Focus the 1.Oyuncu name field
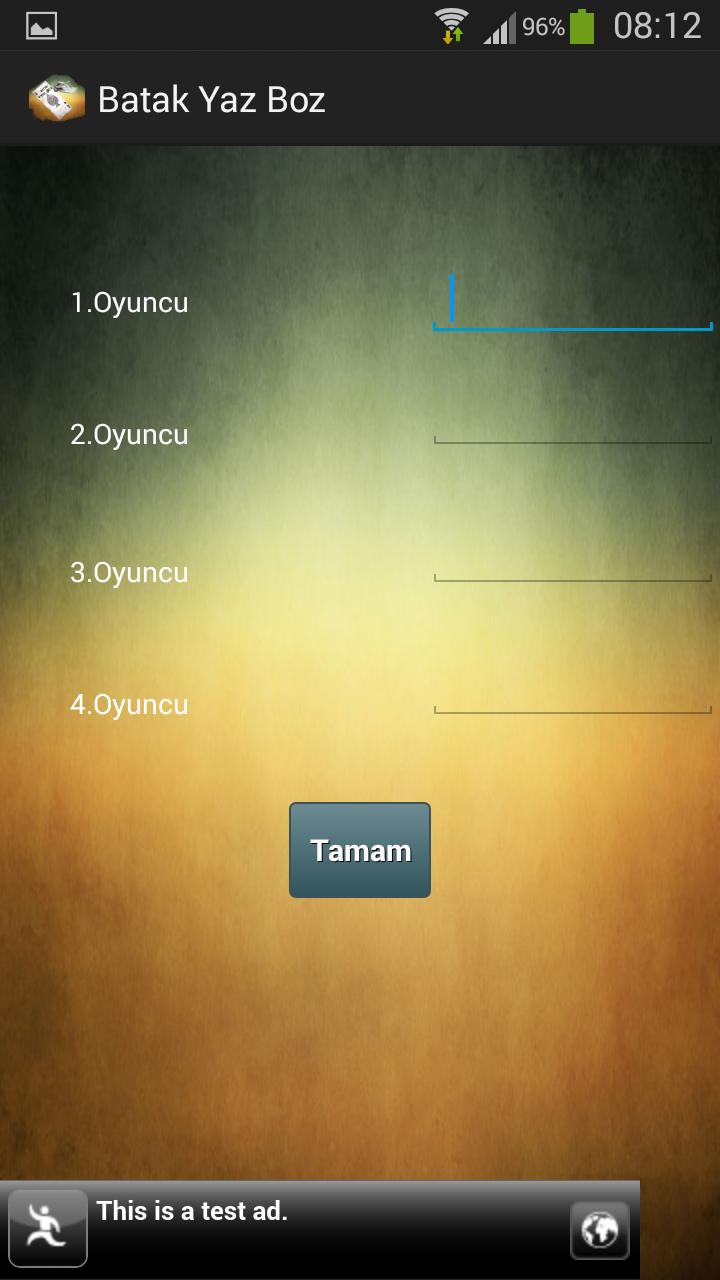This screenshot has height=1280, width=720. tap(572, 302)
